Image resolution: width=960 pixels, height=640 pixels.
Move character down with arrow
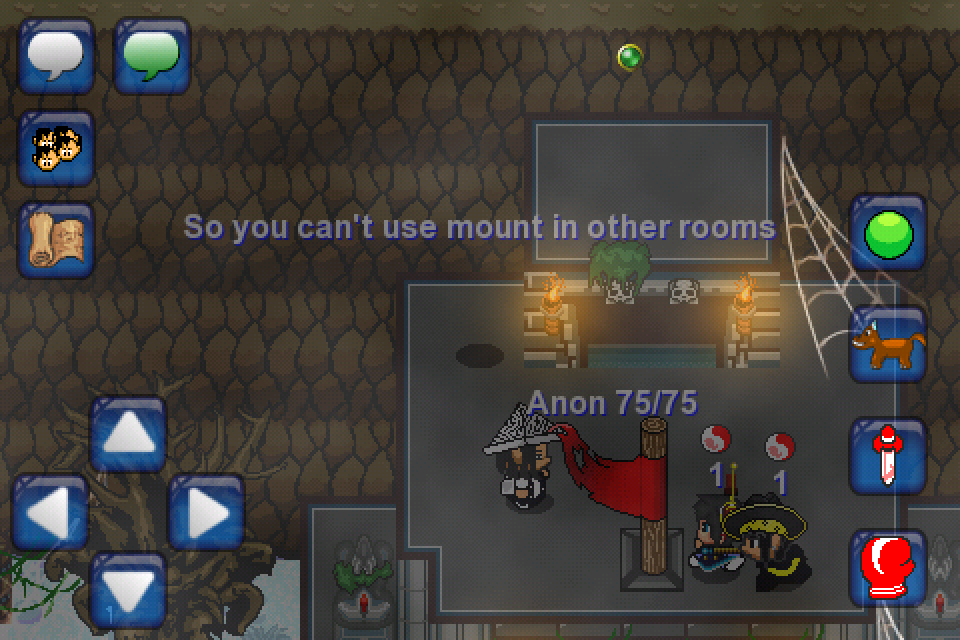[127, 590]
